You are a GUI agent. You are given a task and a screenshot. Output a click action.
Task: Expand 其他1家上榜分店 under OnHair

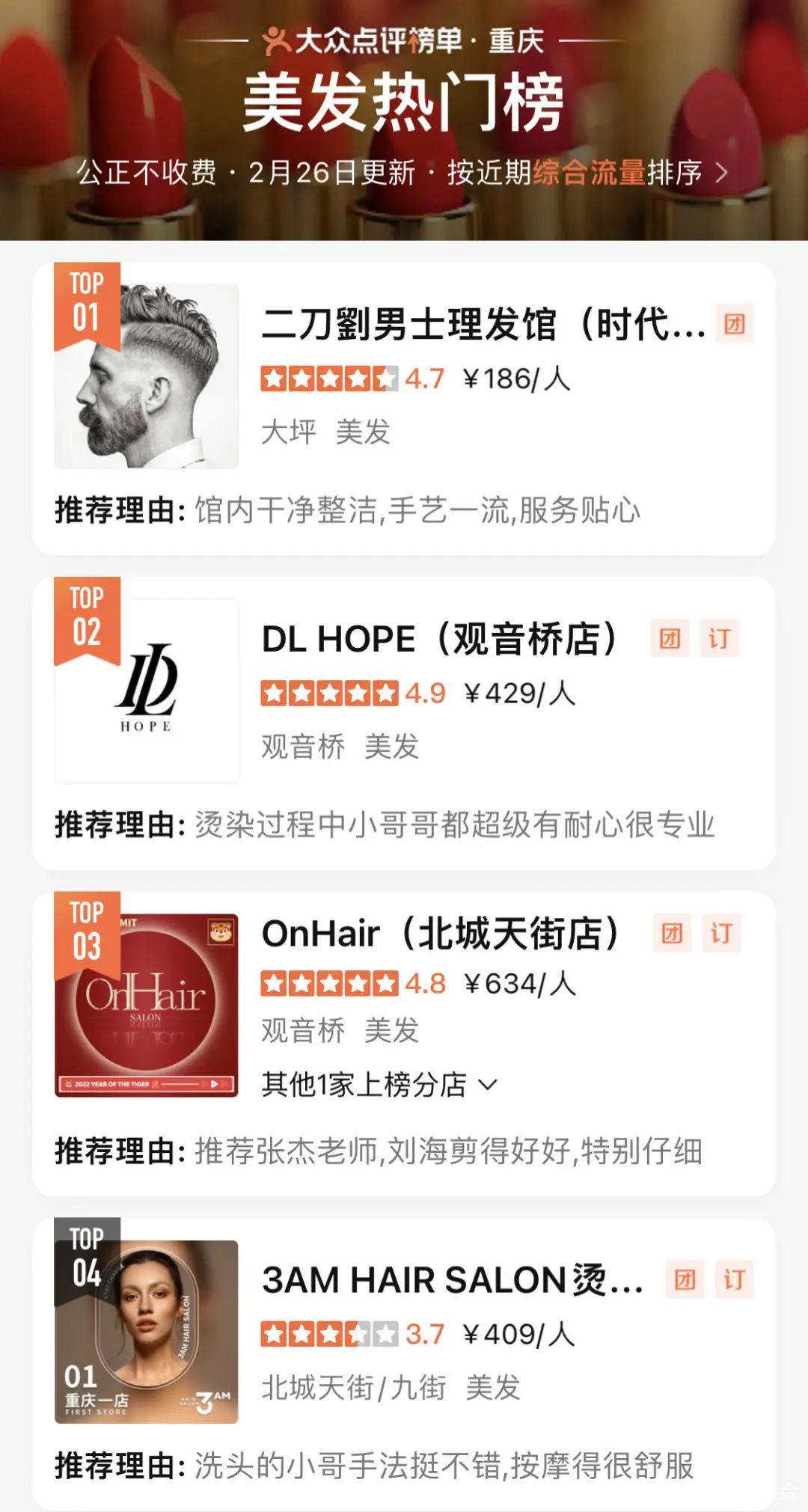(379, 1084)
